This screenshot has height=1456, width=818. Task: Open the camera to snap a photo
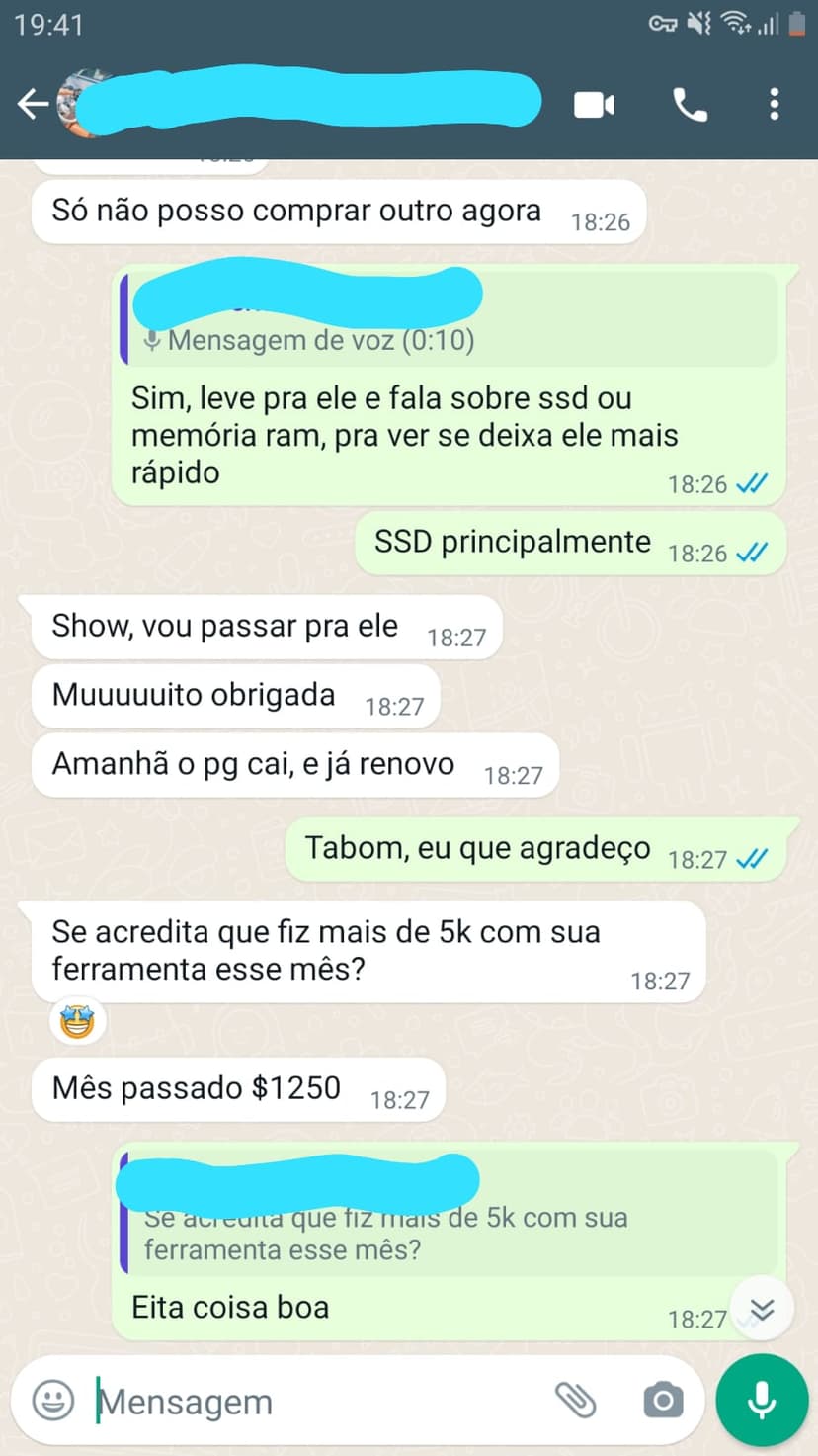(662, 1400)
